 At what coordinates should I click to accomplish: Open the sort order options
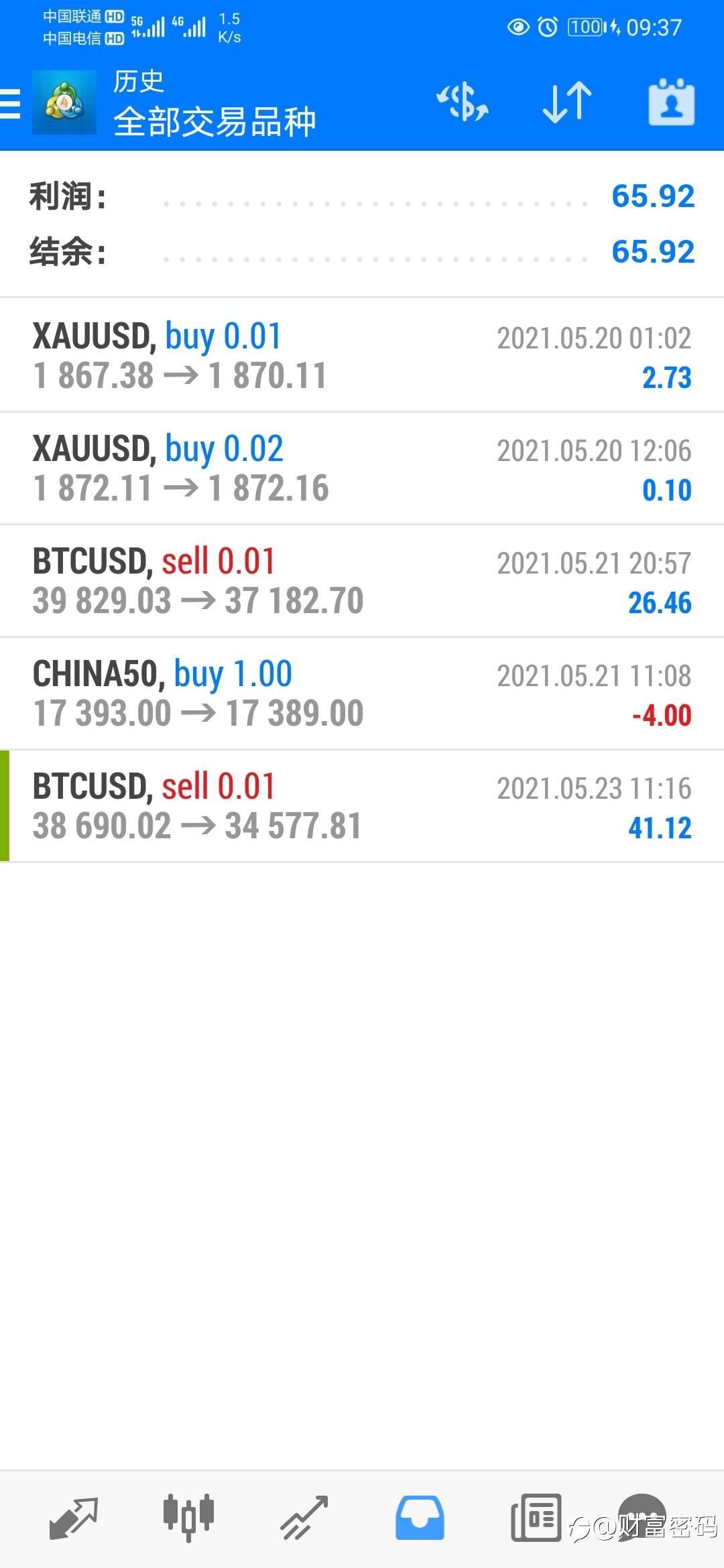[x=566, y=103]
